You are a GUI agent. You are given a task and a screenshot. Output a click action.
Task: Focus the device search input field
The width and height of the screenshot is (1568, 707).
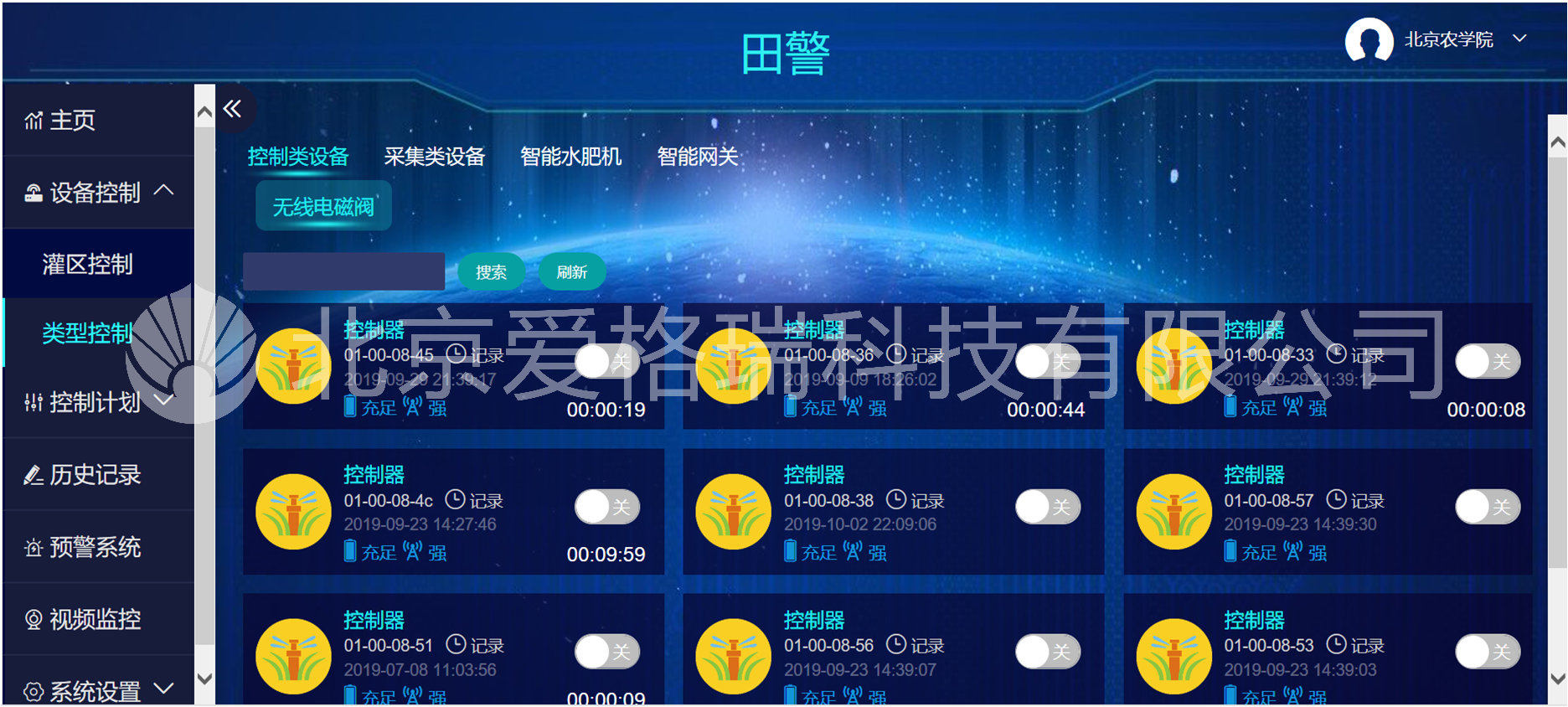(x=343, y=271)
